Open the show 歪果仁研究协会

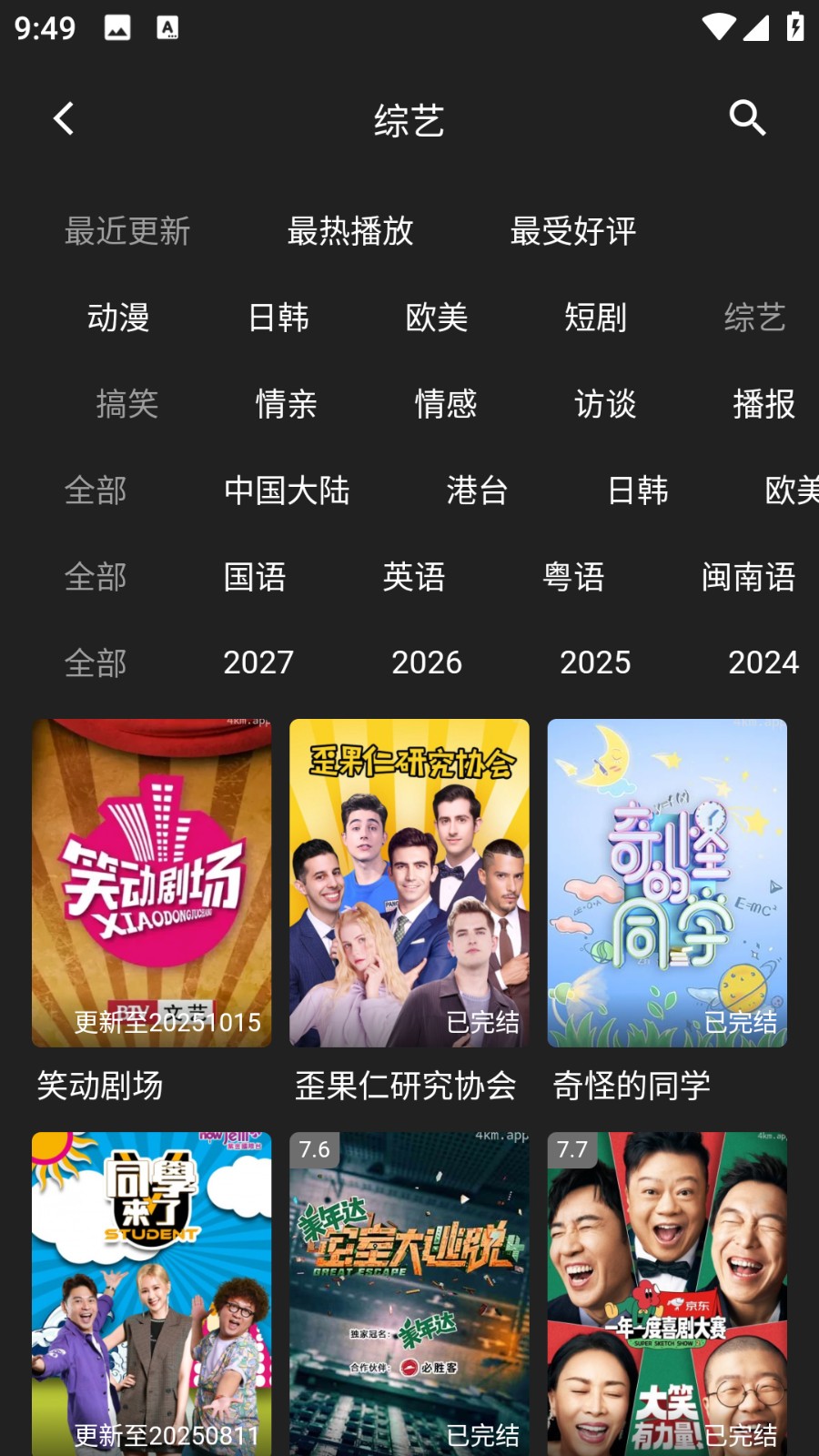pyautogui.click(x=409, y=883)
